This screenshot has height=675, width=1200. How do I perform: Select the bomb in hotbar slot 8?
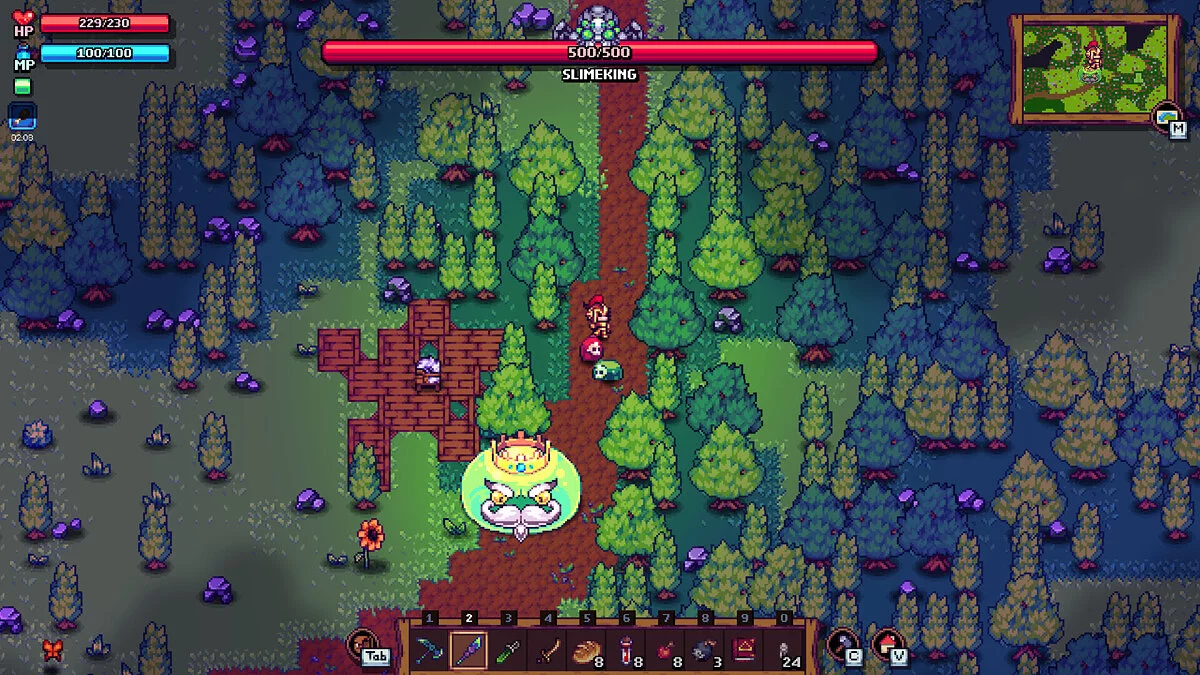click(703, 651)
